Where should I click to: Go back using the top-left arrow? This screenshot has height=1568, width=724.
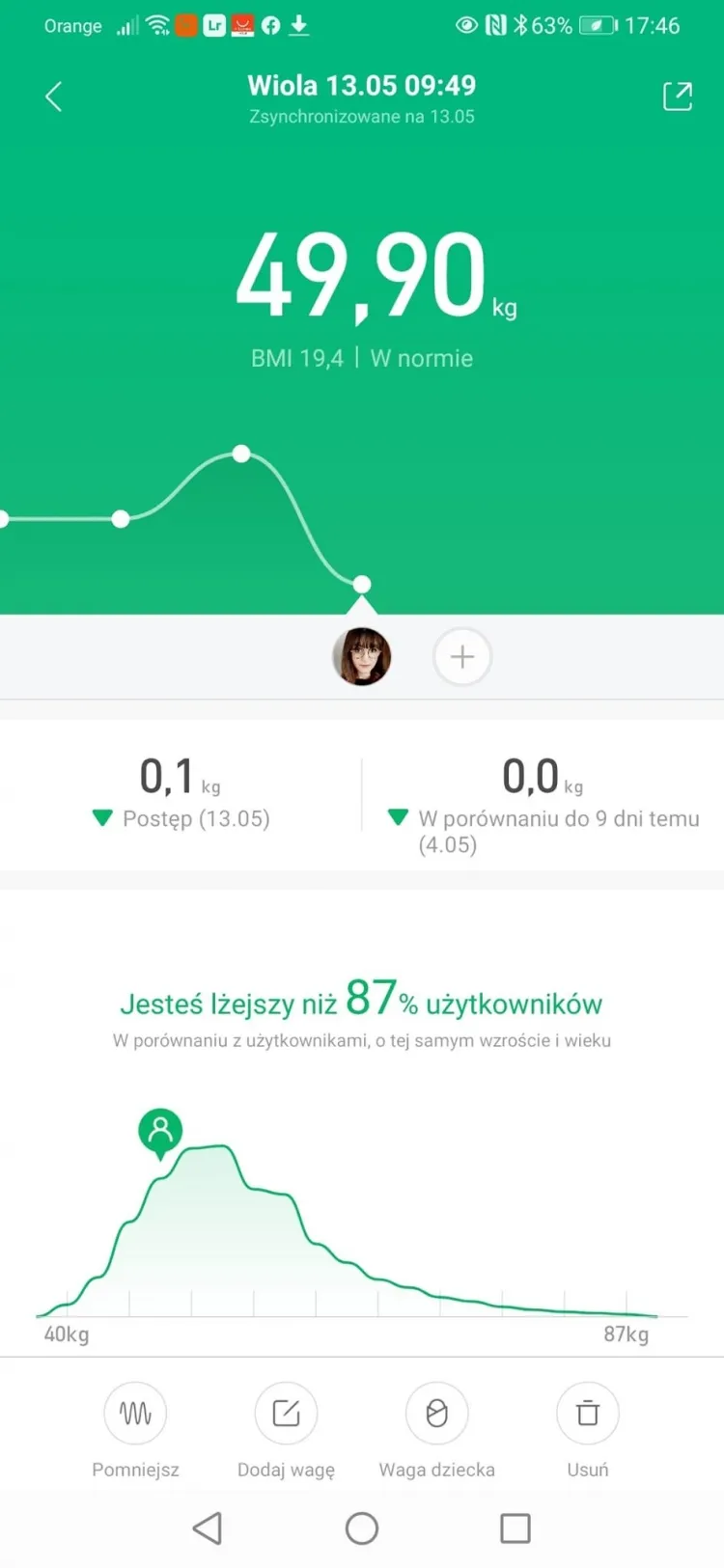tap(53, 96)
